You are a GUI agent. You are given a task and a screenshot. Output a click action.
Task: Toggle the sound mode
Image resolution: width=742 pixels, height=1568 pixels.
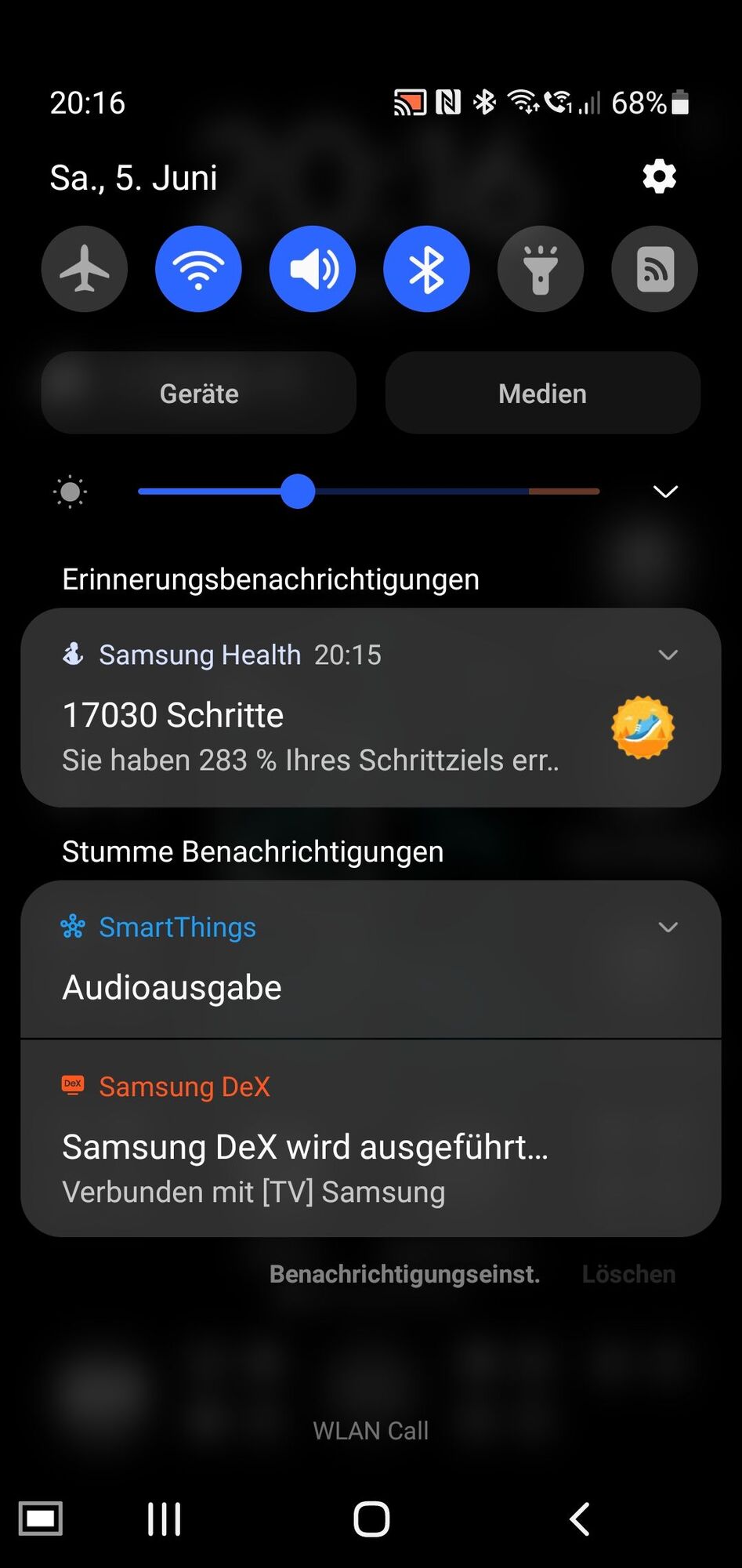313,269
